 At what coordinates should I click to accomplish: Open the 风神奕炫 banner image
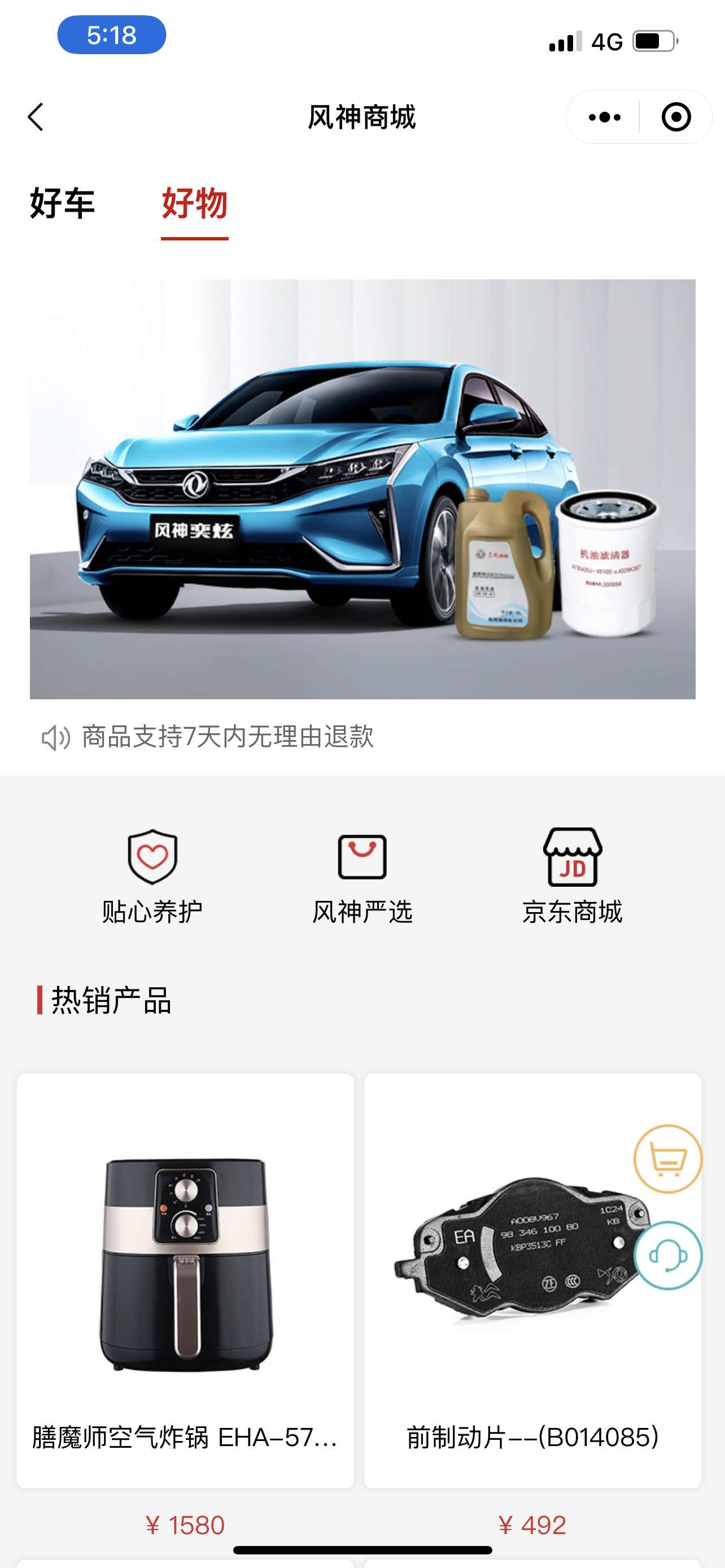(x=363, y=489)
